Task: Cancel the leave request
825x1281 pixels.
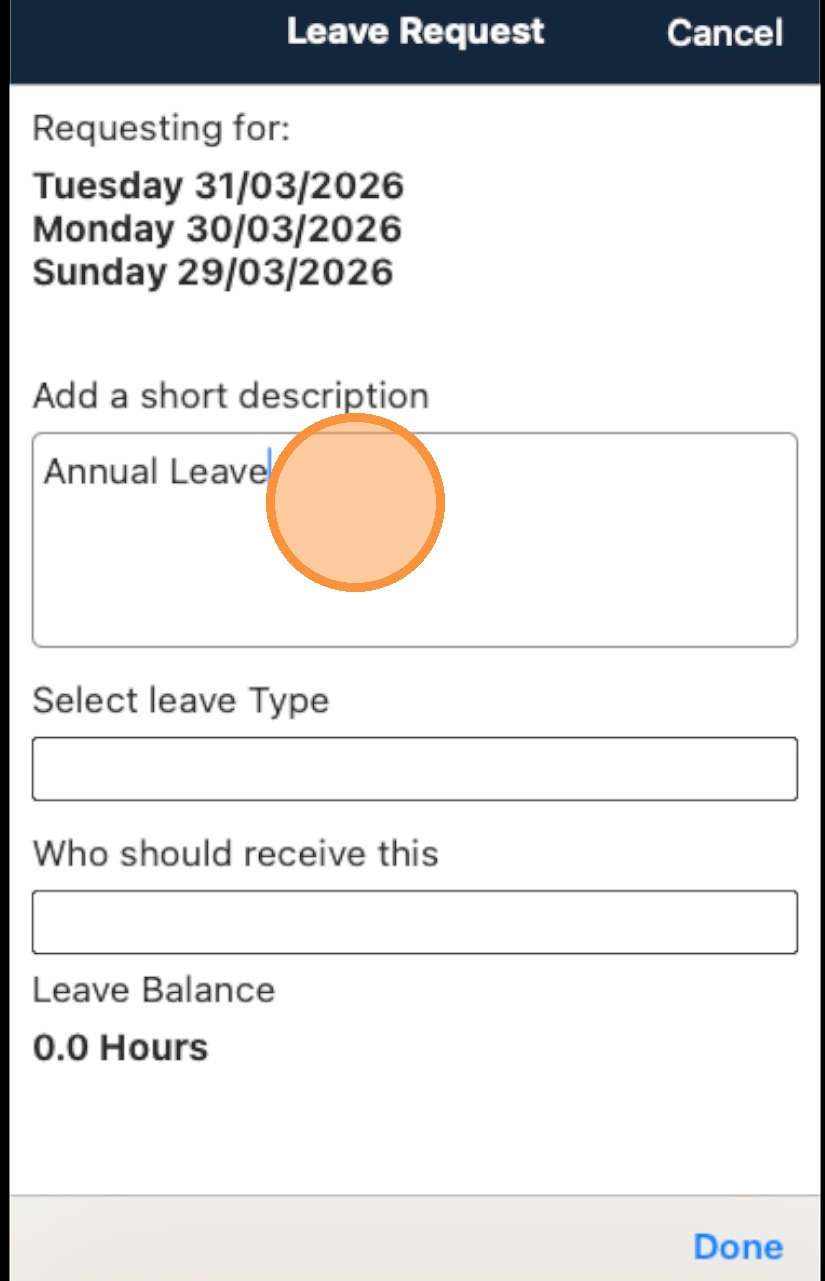Action: pos(724,33)
